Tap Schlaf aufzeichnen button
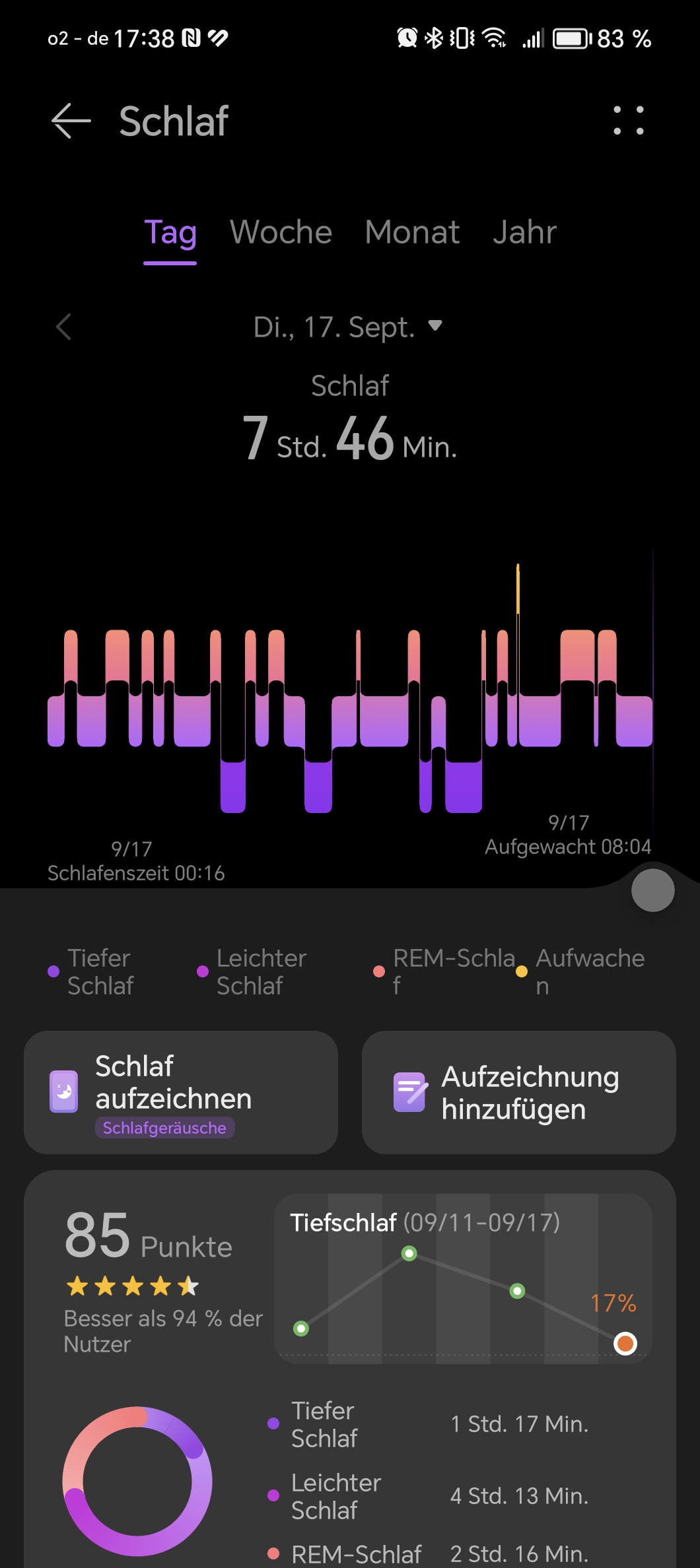Viewport: 700px width, 1568px height. coord(181,1092)
